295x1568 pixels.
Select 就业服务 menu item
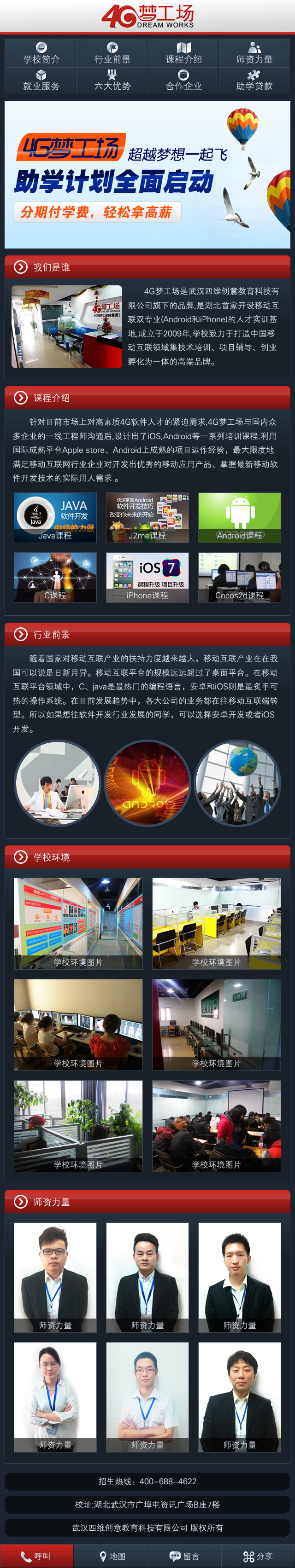[x=41, y=80]
